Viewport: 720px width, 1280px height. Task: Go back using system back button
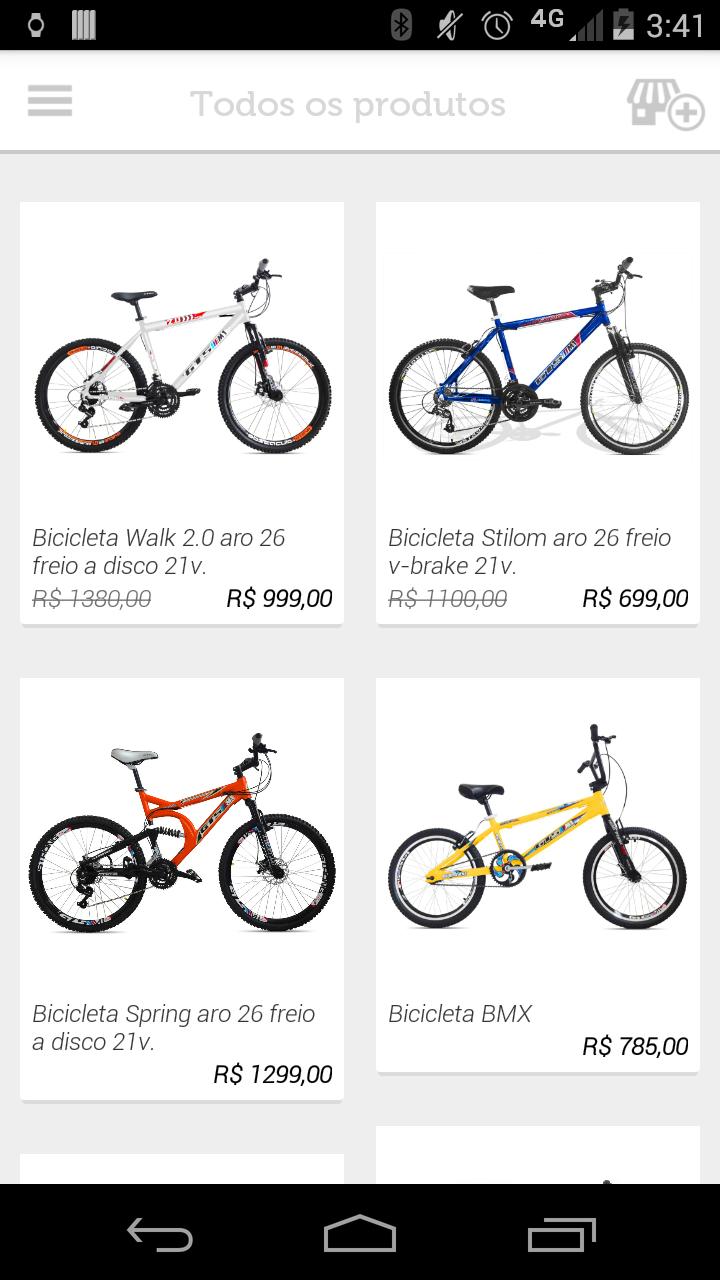point(160,1234)
